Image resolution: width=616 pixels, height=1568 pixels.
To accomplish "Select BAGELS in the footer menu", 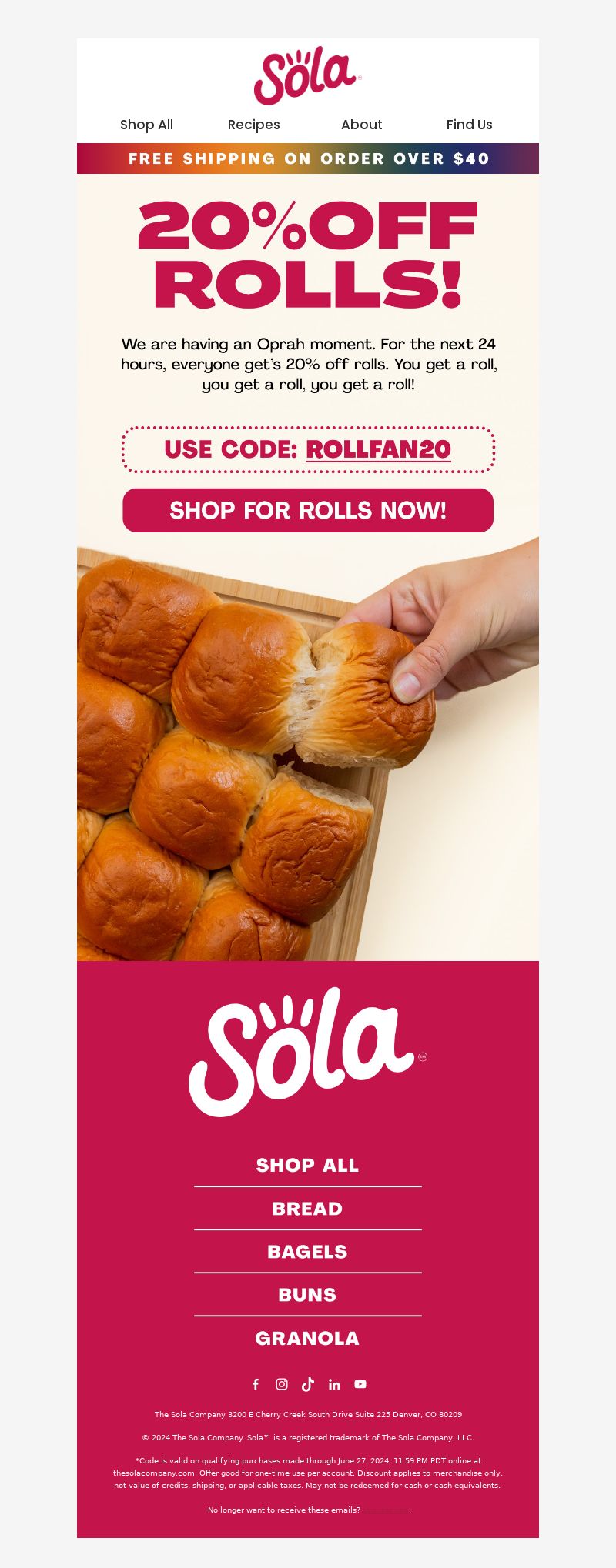I will (x=307, y=1251).
